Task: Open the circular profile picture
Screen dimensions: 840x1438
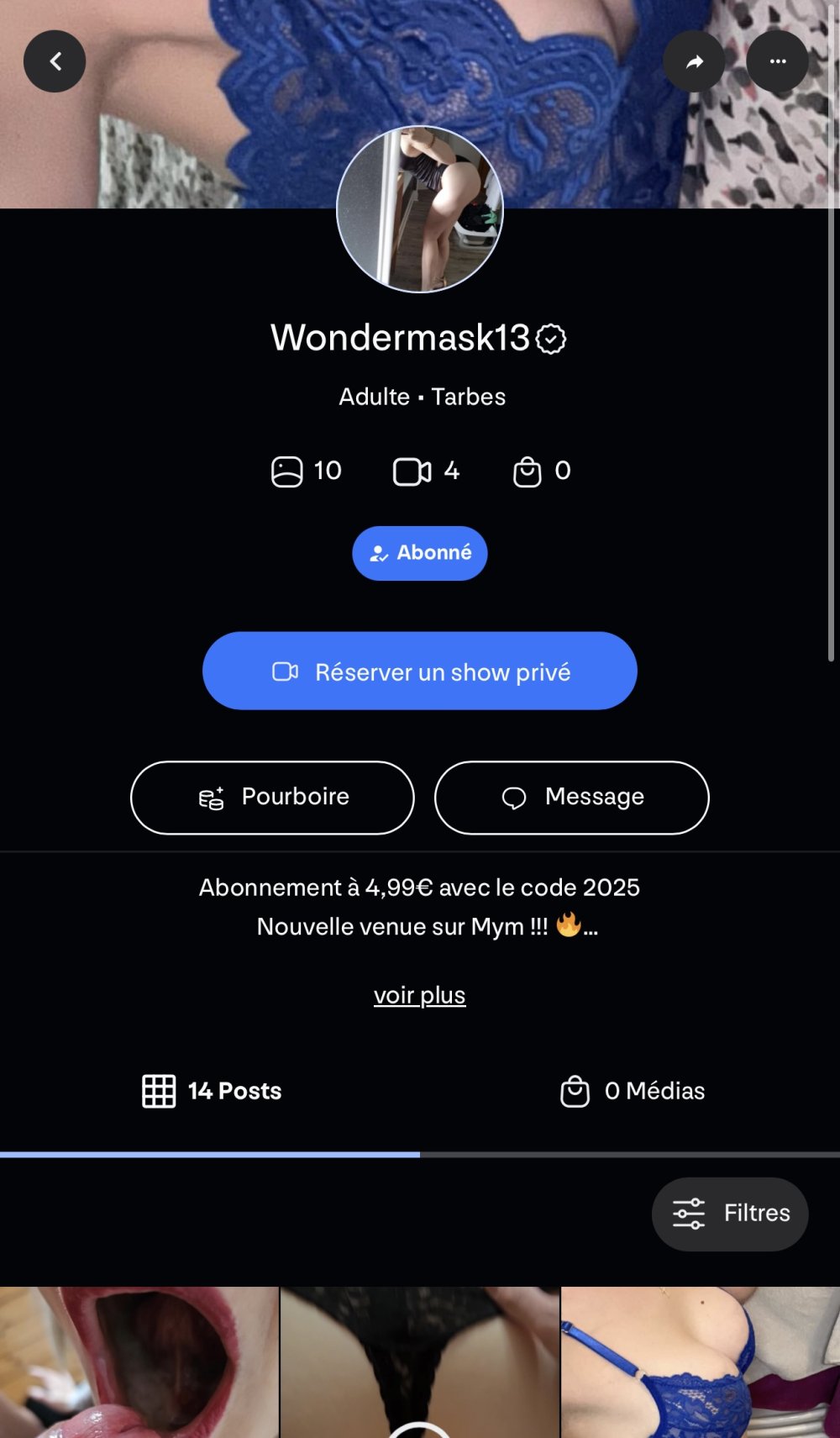Action: pos(419,209)
